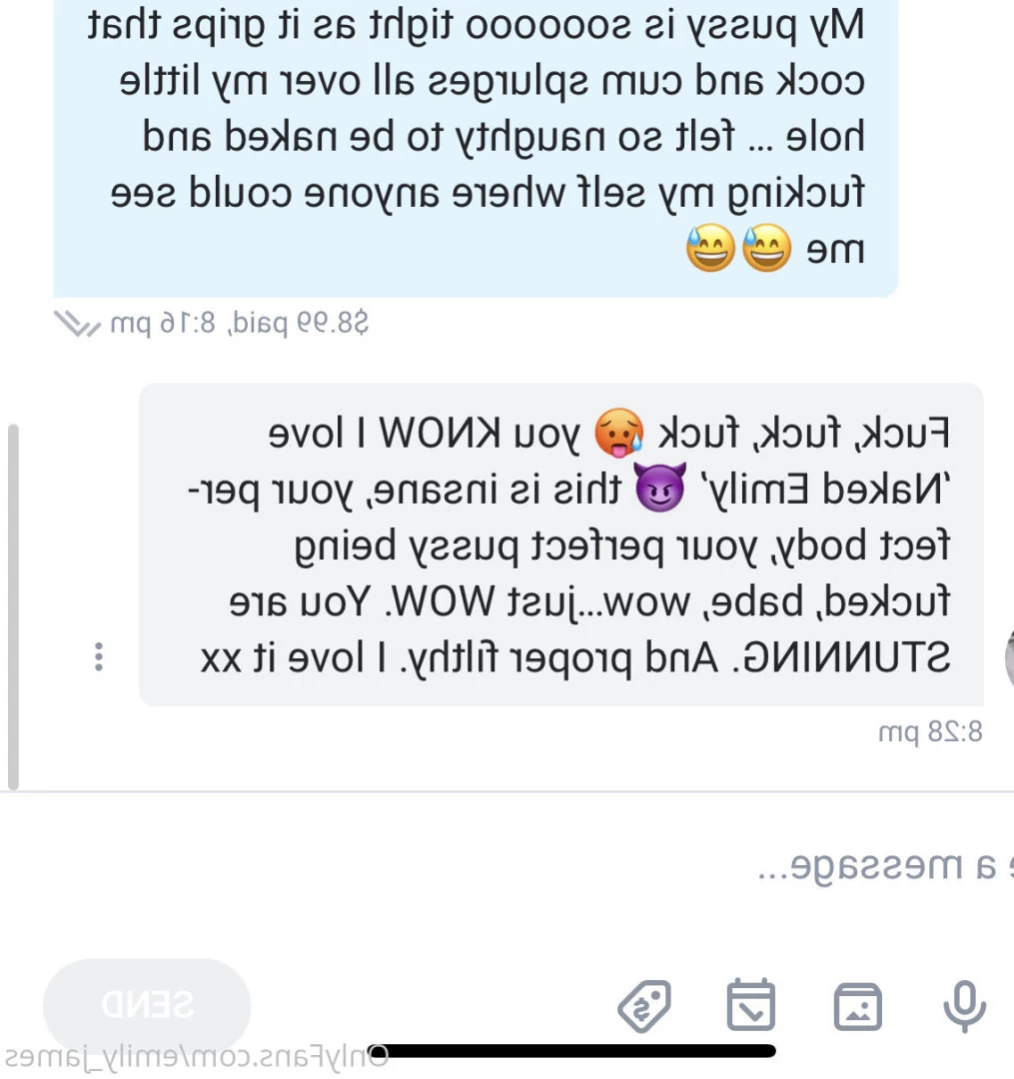The width and height of the screenshot is (1014, 1079).
Task: Open the three-dot menu beside the 8:28 pm message
Action: pos(97,657)
